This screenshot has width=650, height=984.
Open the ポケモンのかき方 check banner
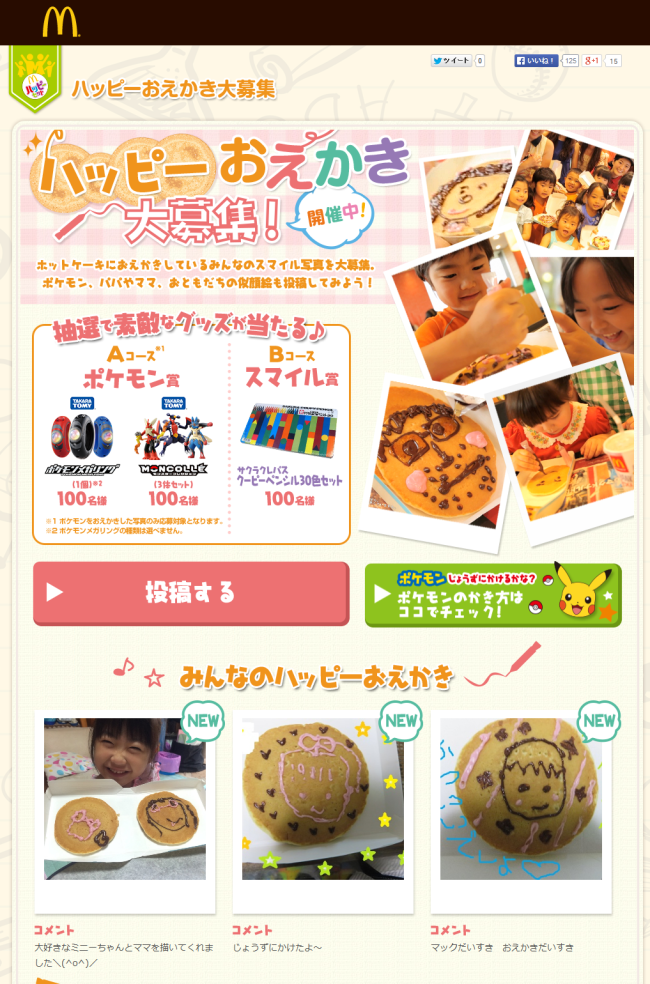click(x=492, y=594)
